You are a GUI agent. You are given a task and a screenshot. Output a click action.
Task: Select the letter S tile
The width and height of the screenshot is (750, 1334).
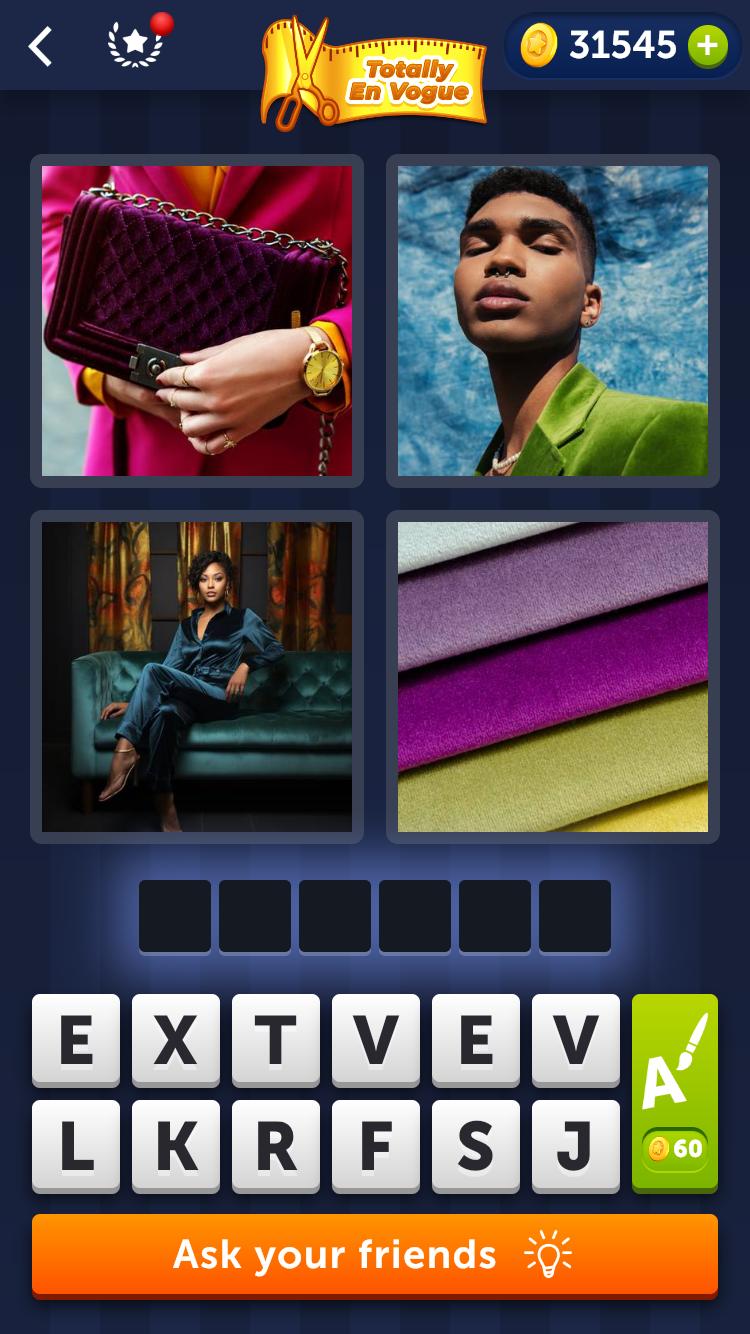476,1146
